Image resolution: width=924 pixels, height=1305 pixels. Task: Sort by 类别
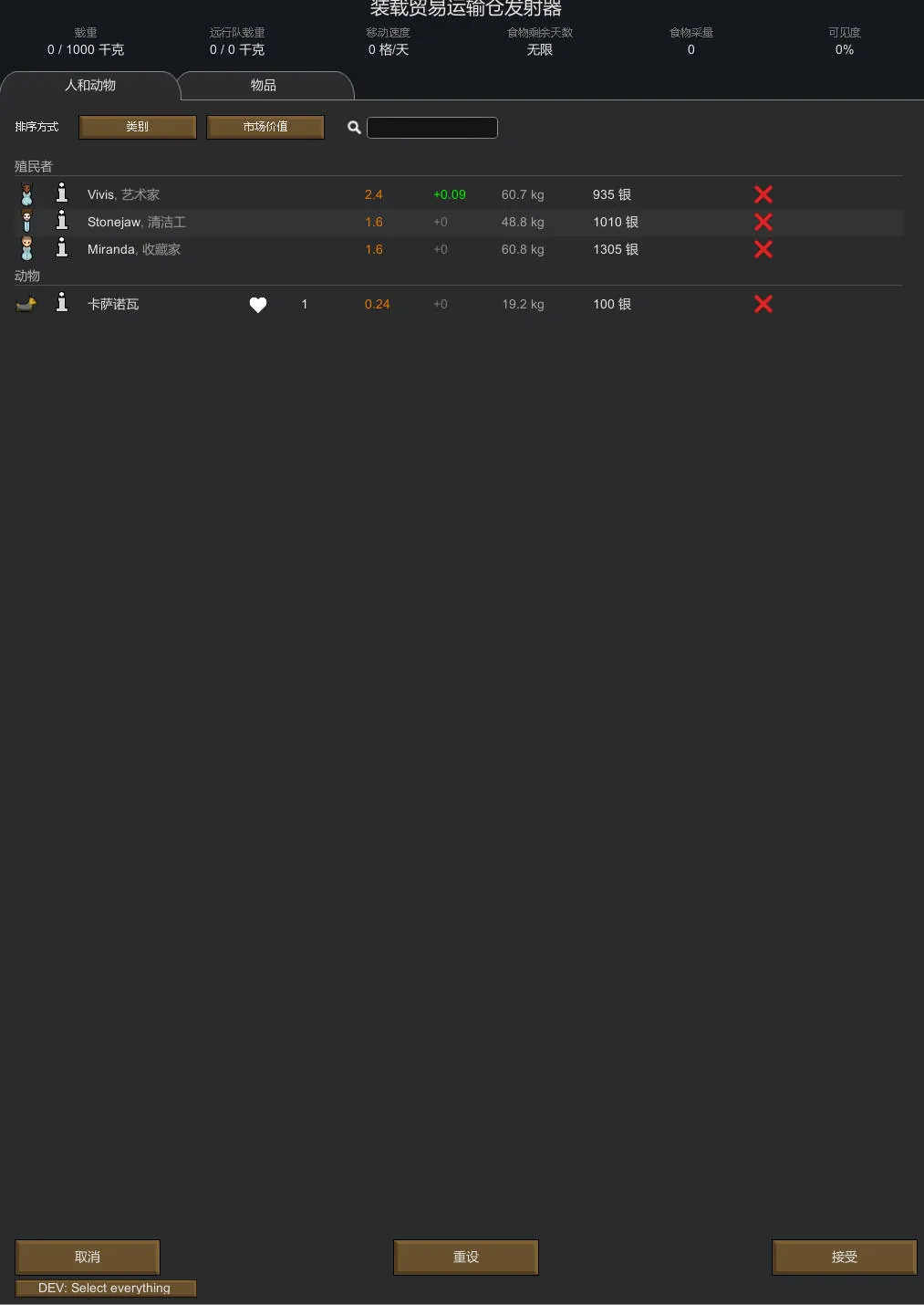pyautogui.click(x=138, y=127)
